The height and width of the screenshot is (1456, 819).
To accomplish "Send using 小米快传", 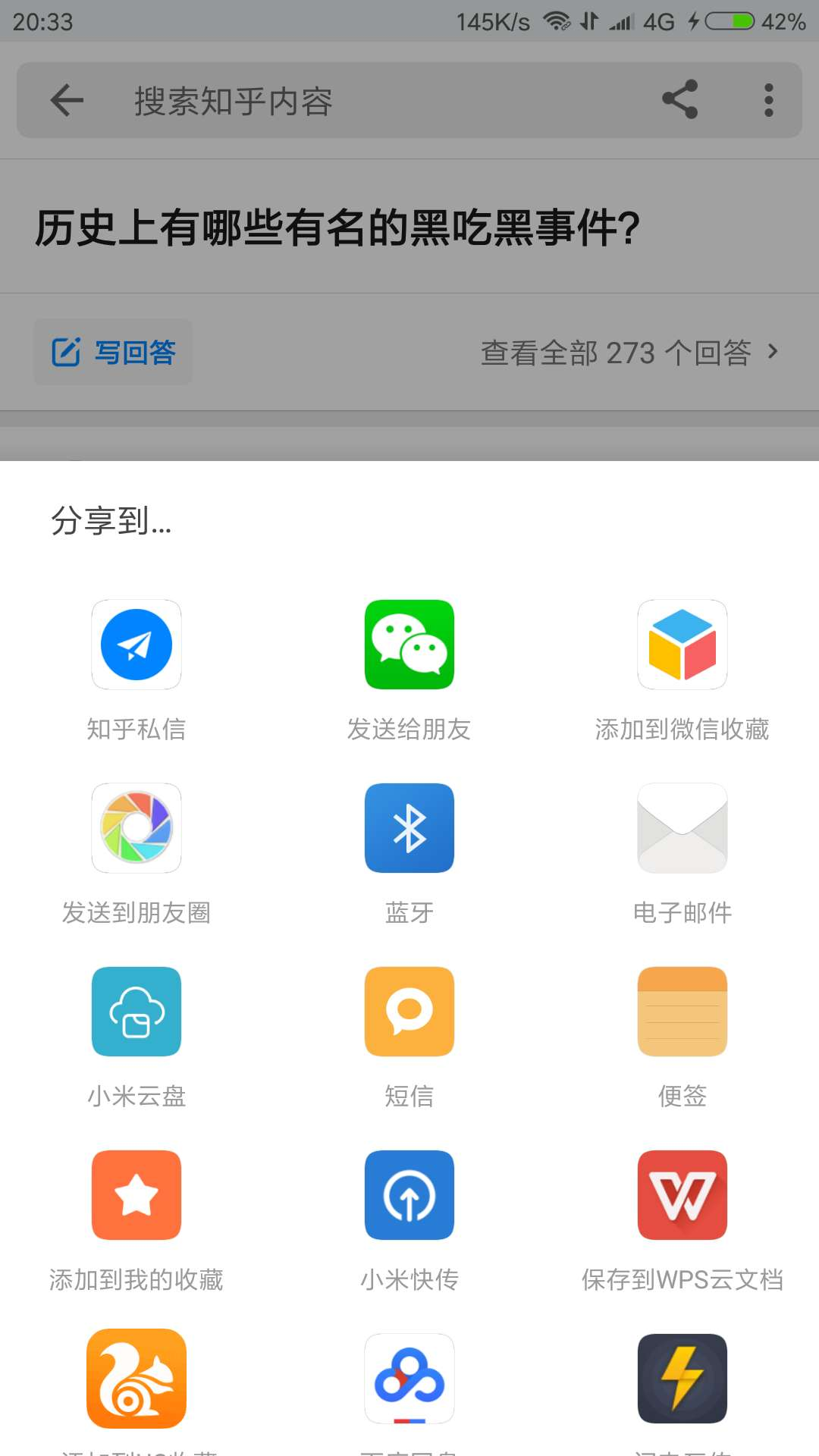I will click(x=409, y=1196).
